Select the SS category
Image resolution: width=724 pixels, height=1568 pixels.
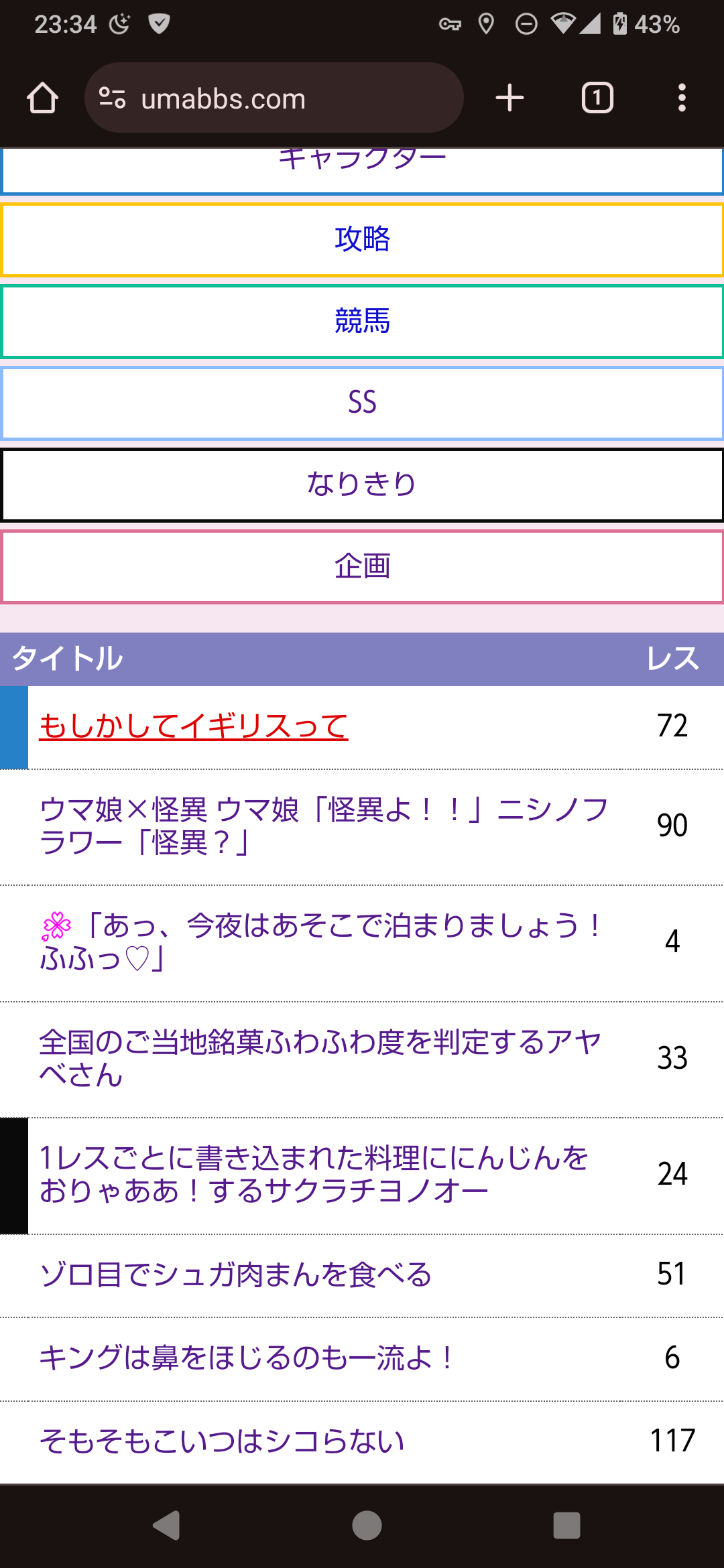(x=362, y=403)
